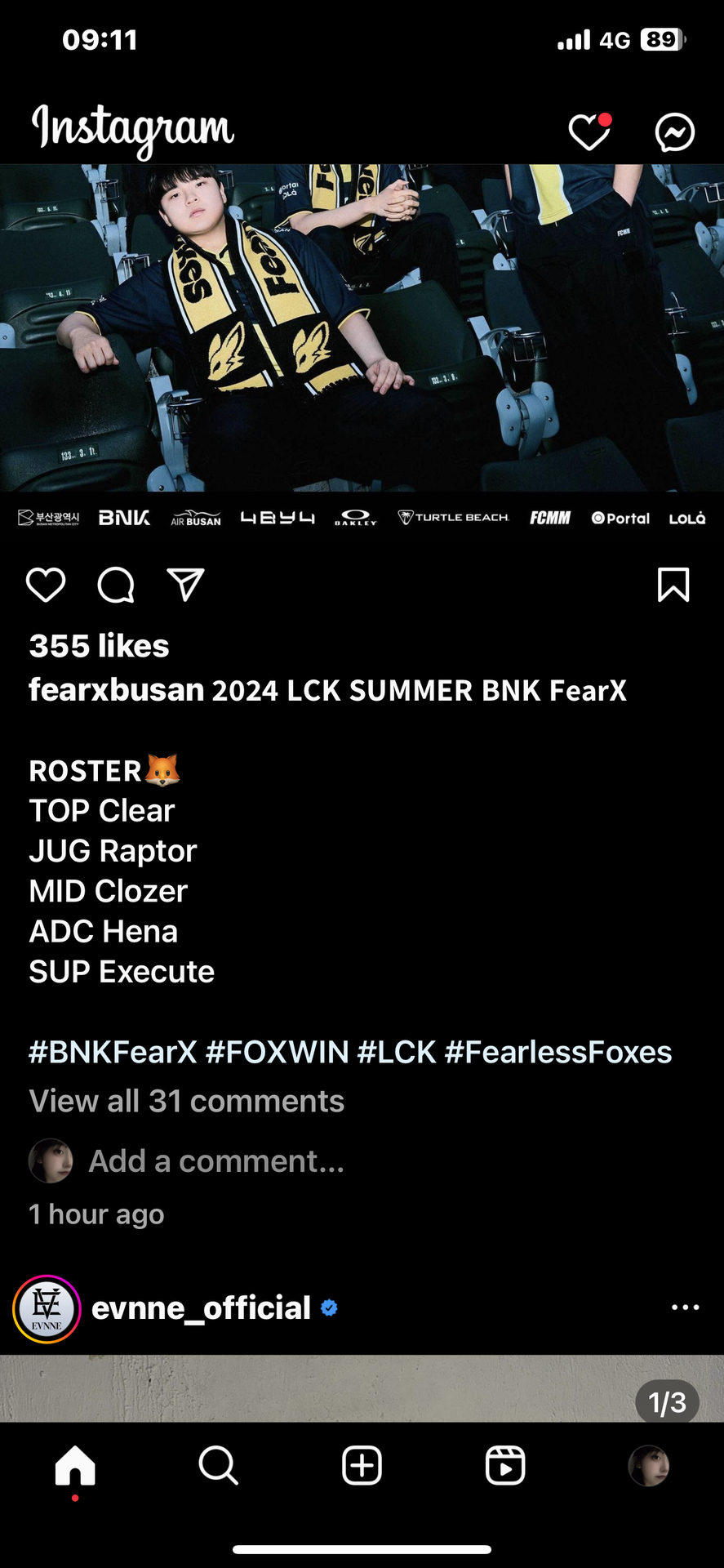Tap the Add a comment field
Viewport: 724px width, 1568px height.
(216, 1160)
